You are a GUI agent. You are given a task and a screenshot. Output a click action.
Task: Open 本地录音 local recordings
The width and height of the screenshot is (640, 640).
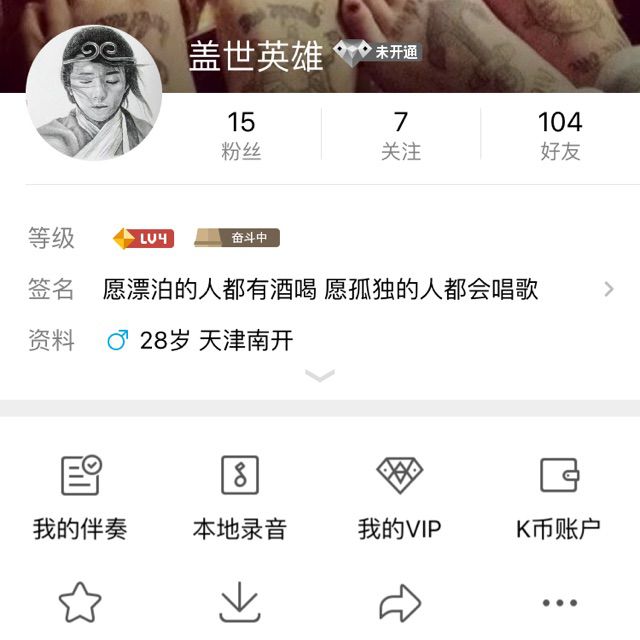point(240,494)
